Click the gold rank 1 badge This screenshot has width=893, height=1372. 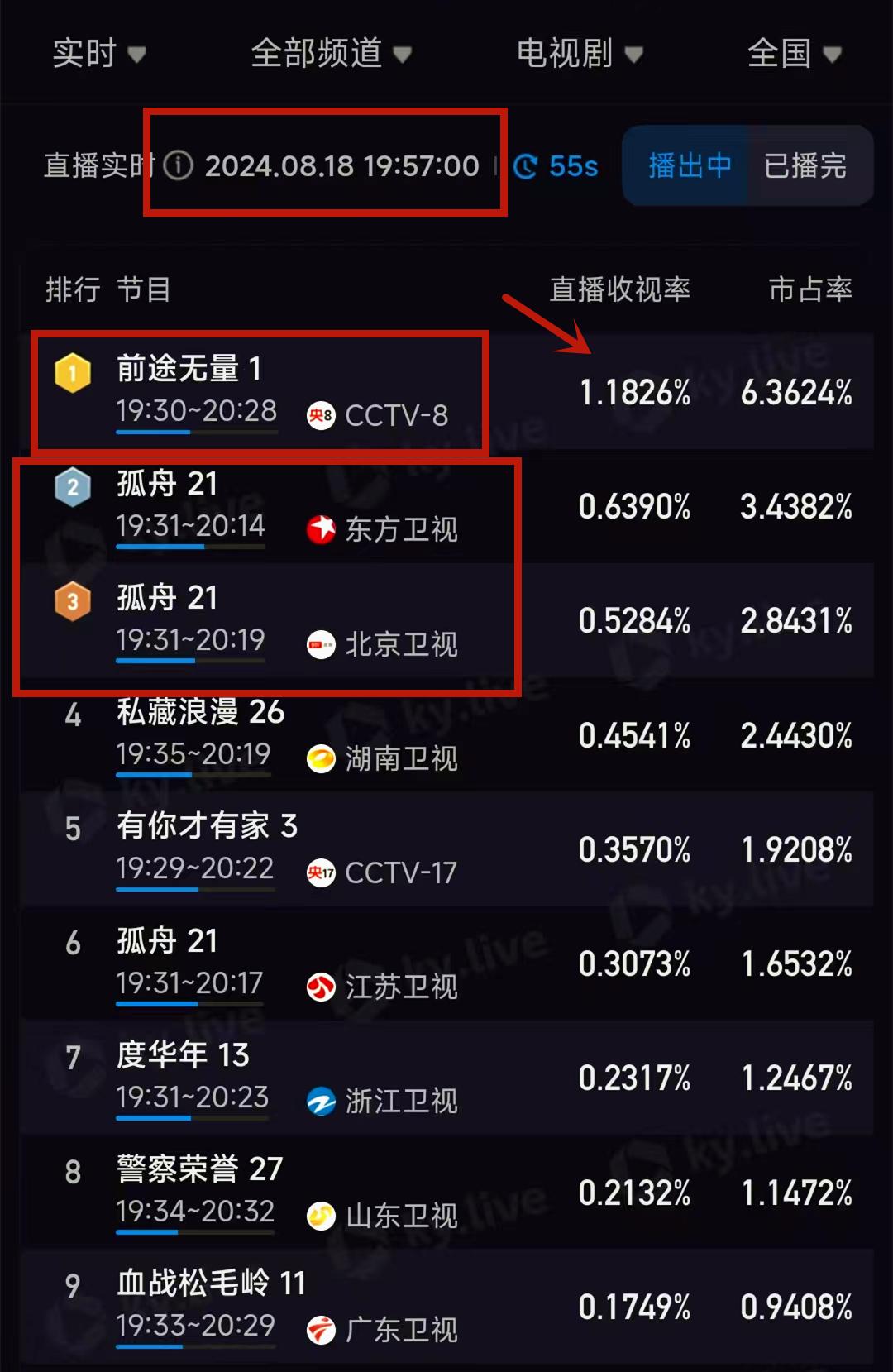[73, 373]
